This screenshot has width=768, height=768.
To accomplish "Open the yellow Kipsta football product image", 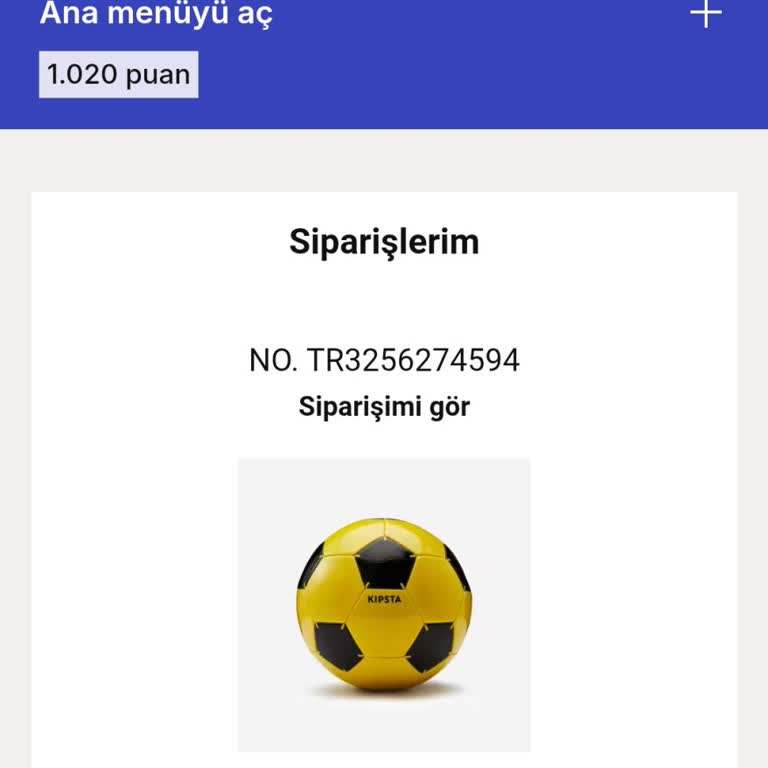I will coord(384,604).
